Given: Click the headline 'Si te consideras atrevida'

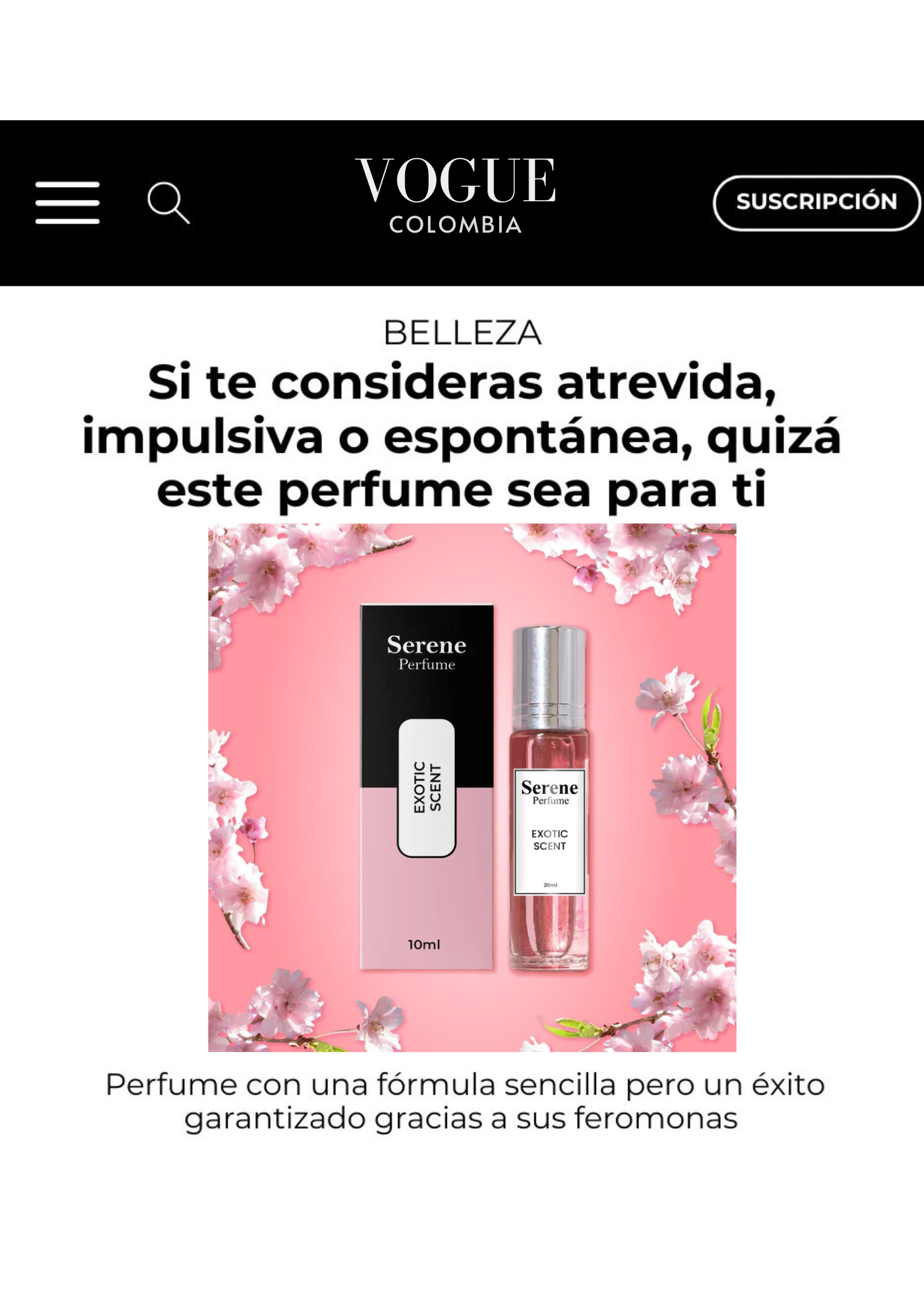Looking at the screenshot, I should point(461,387).
